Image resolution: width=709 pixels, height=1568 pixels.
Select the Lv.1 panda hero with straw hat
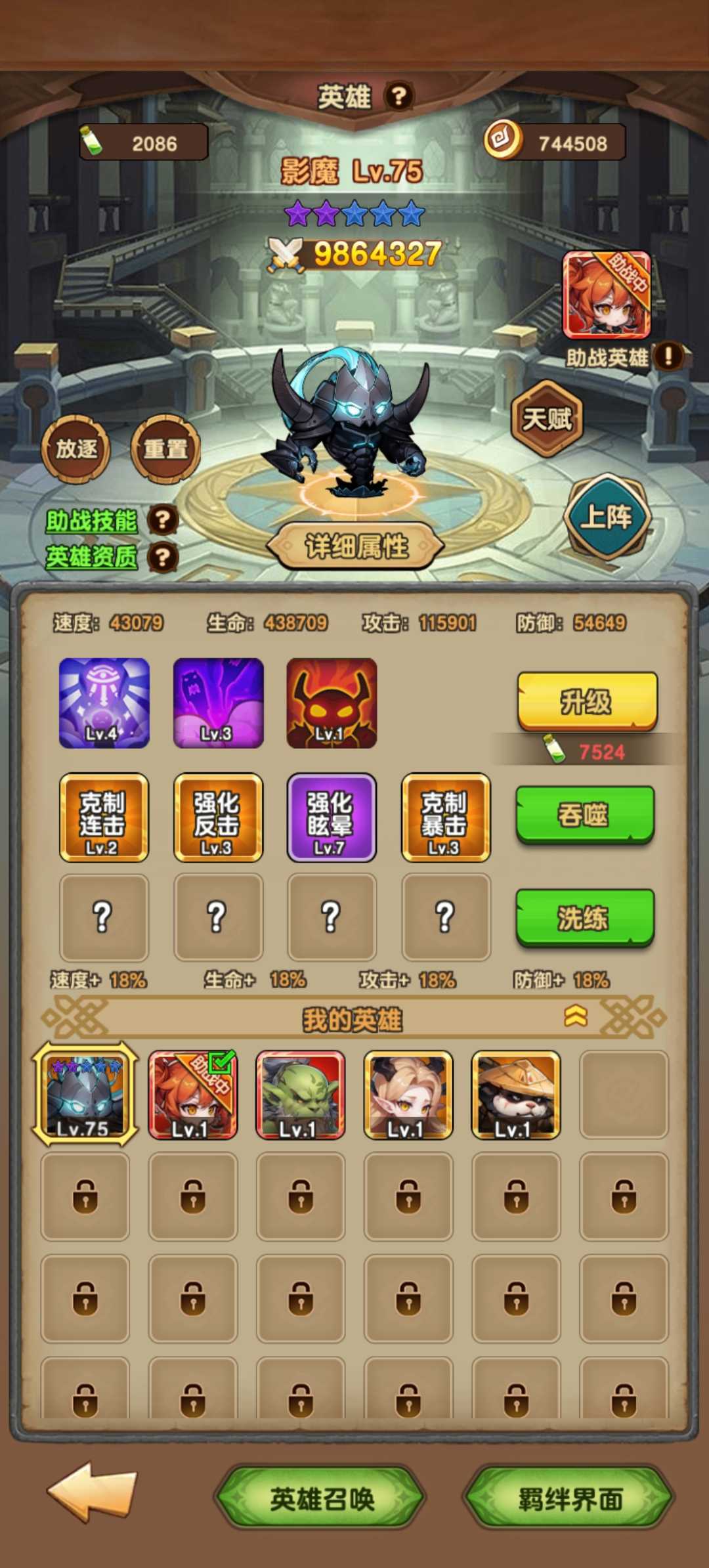tap(516, 1095)
